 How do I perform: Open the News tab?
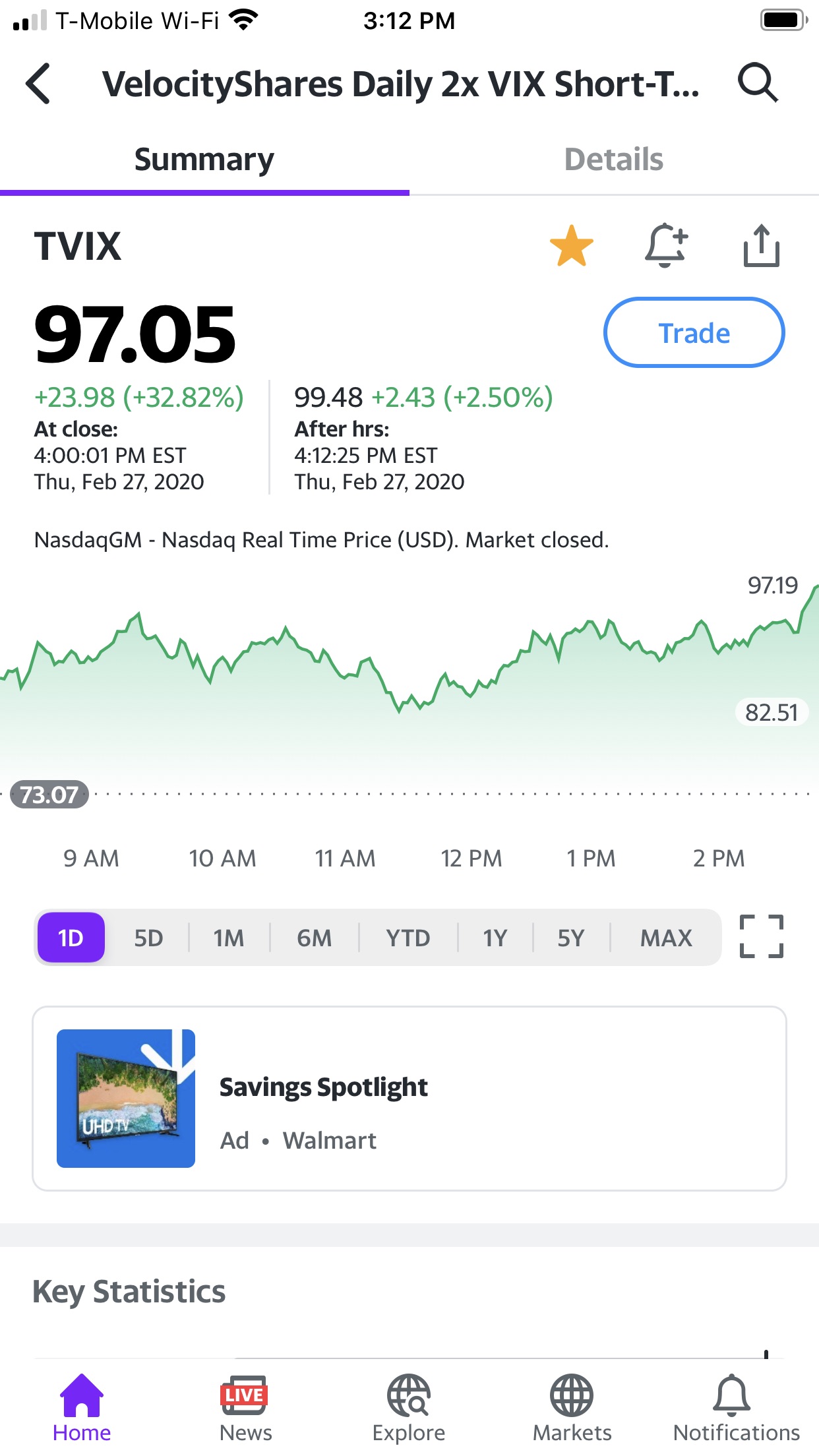pos(245,1408)
